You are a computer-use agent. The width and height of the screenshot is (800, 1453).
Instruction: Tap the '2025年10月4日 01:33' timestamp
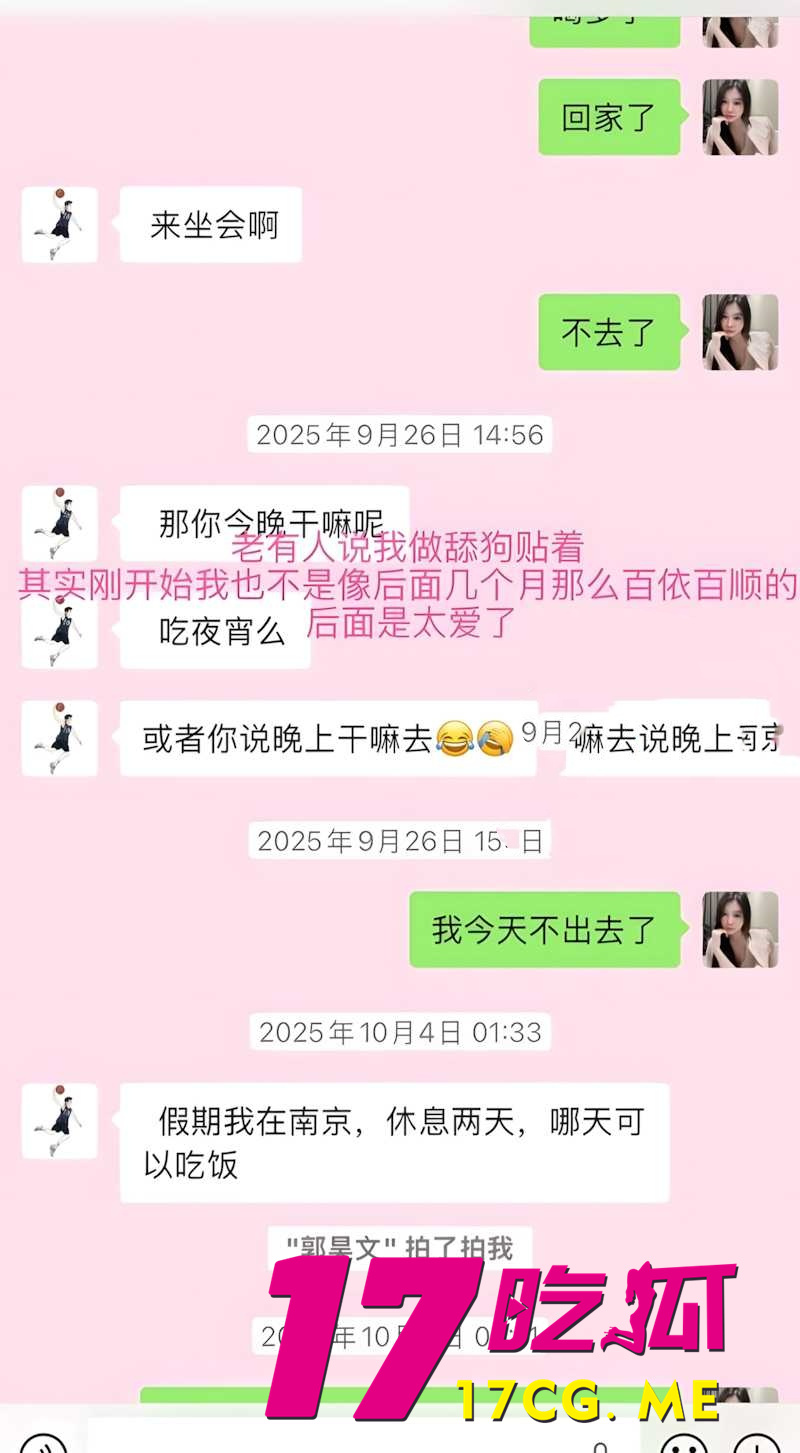pyautogui.click(x=399, y=1033)
